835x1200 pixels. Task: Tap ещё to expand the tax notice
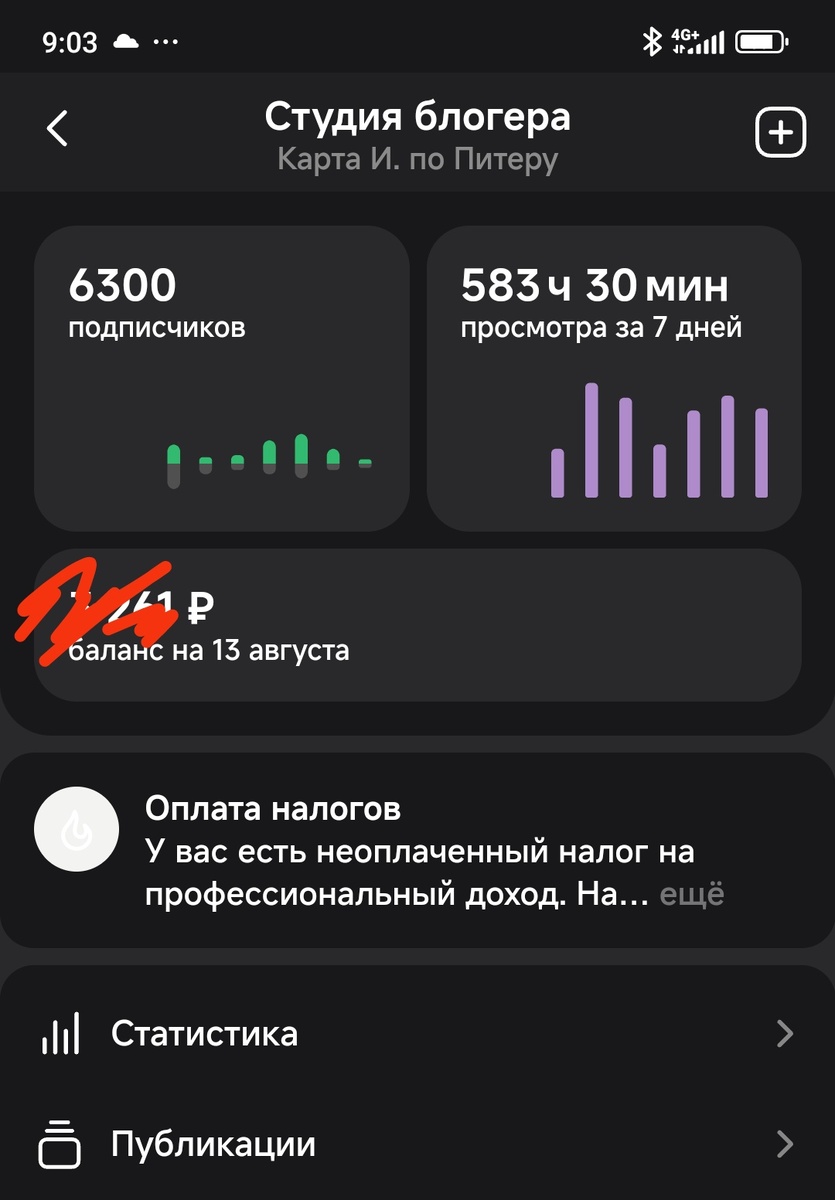coord(692,894)
